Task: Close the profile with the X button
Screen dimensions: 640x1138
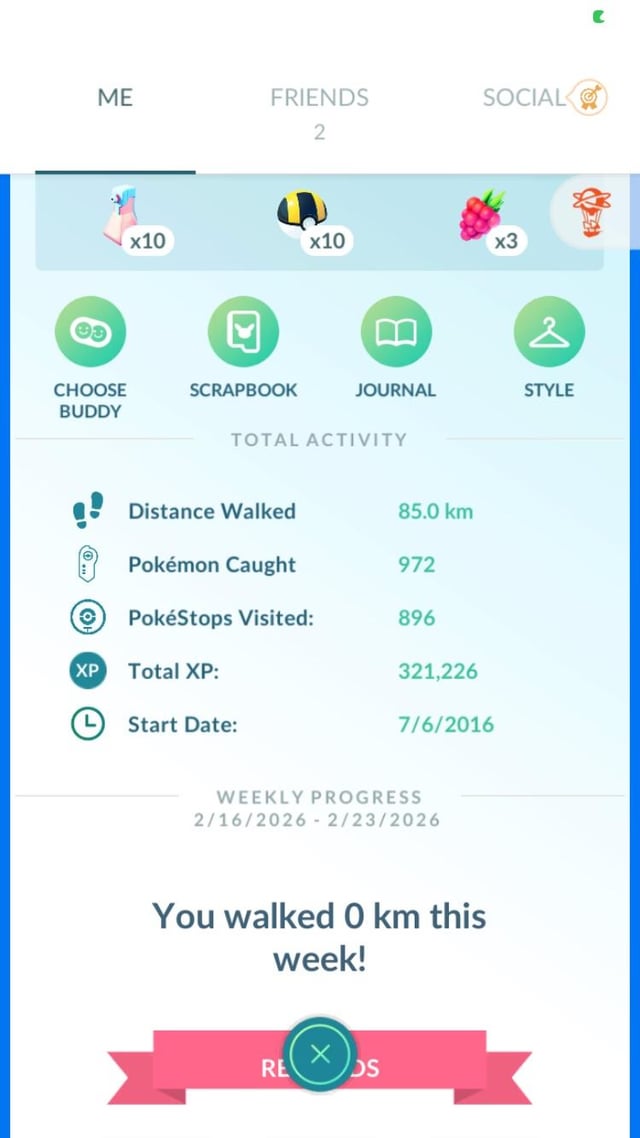Action: tap(320, 1053)
